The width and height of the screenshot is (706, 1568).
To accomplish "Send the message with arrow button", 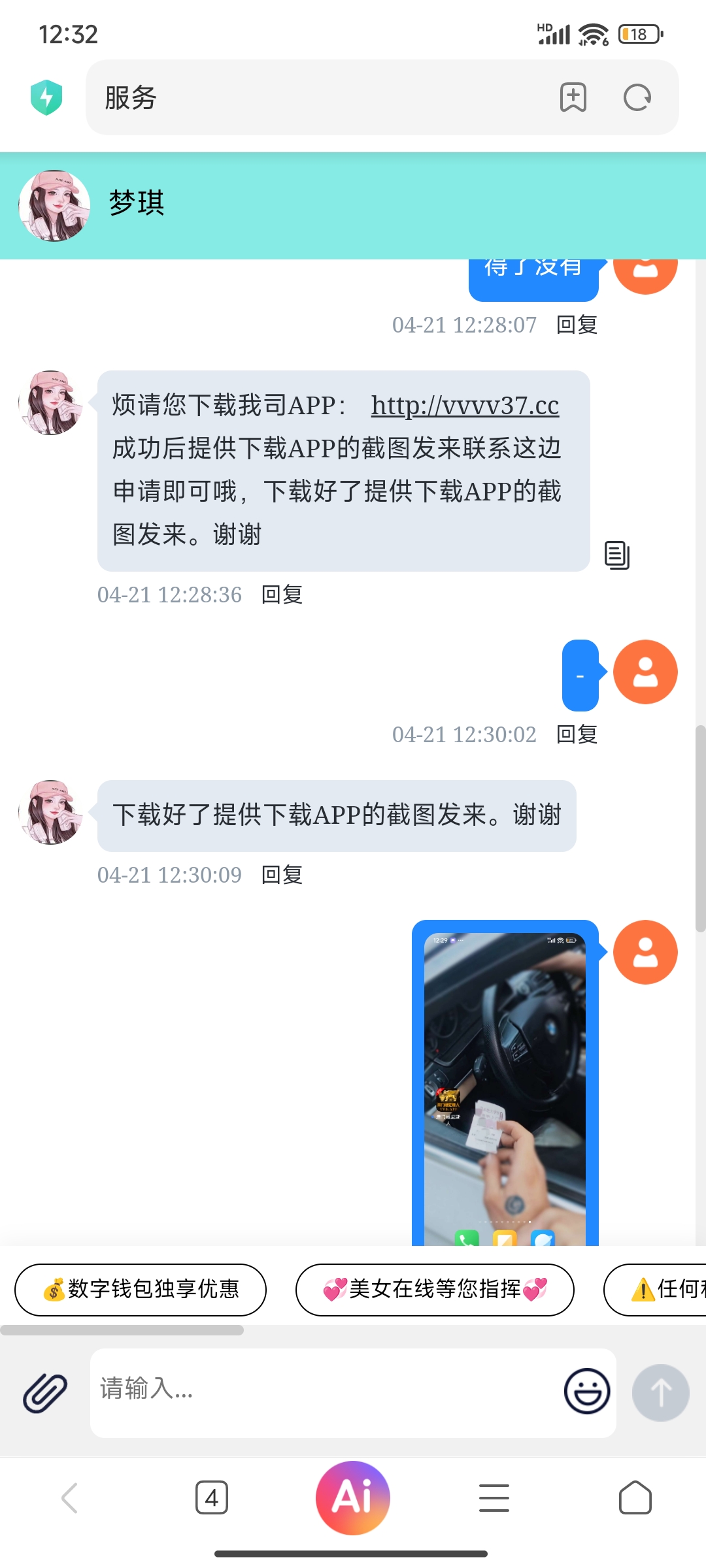I will pos(660,1392).
